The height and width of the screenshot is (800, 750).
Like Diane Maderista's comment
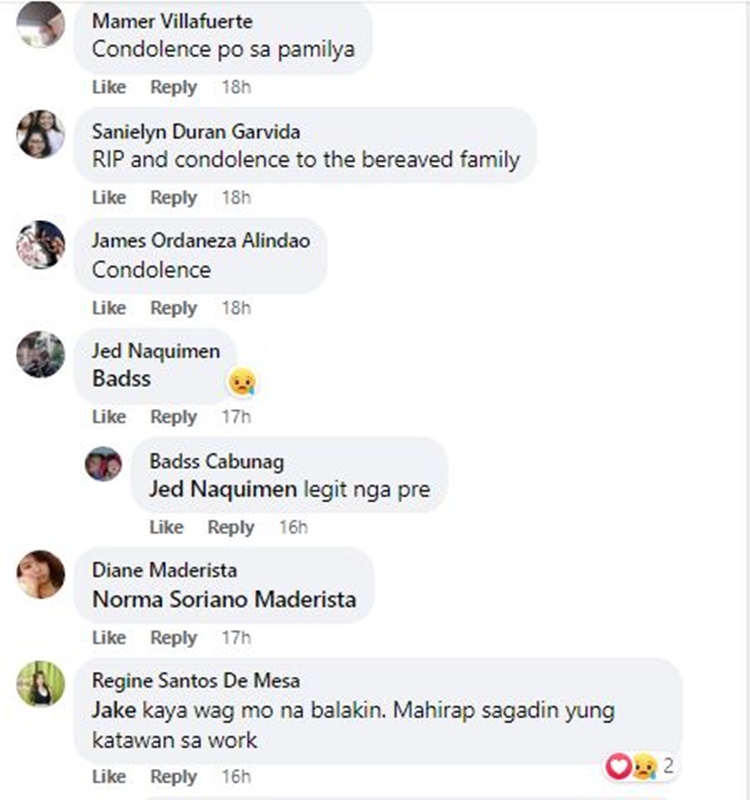pos(108,637)
